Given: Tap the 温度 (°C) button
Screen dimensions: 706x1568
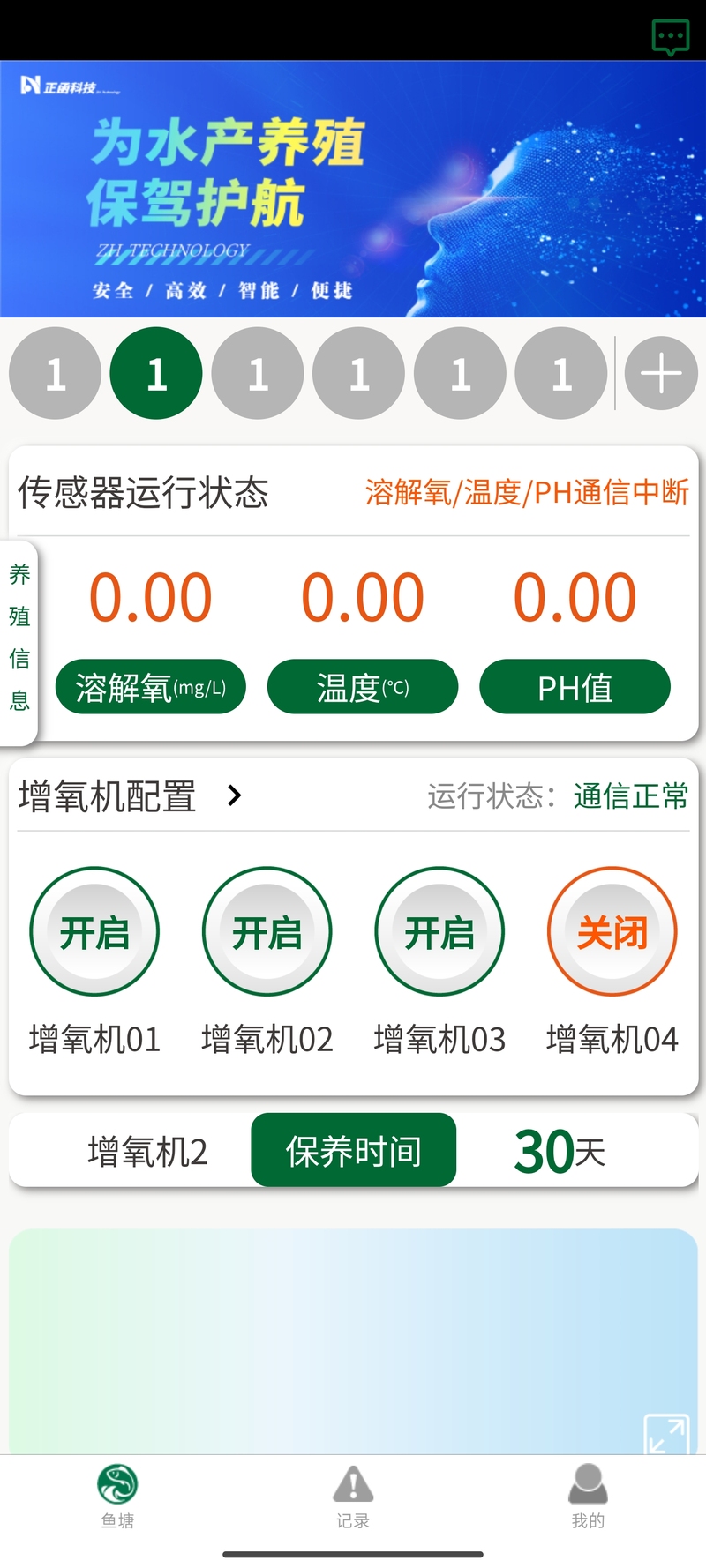Looking at the screenshot, I should click(x=363, y=687).
